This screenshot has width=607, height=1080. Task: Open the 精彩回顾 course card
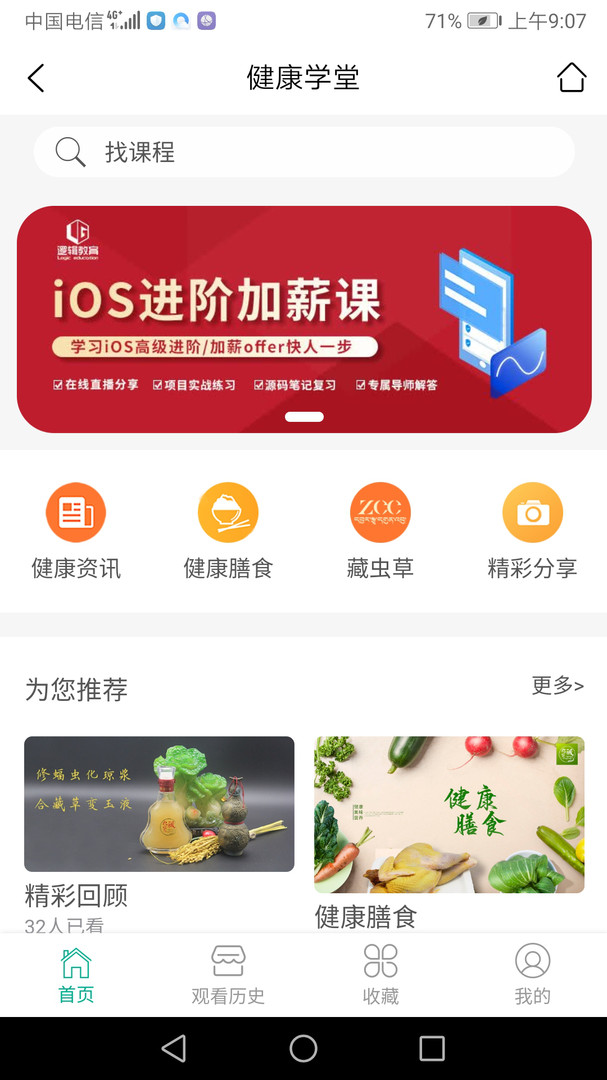[159, 805]
